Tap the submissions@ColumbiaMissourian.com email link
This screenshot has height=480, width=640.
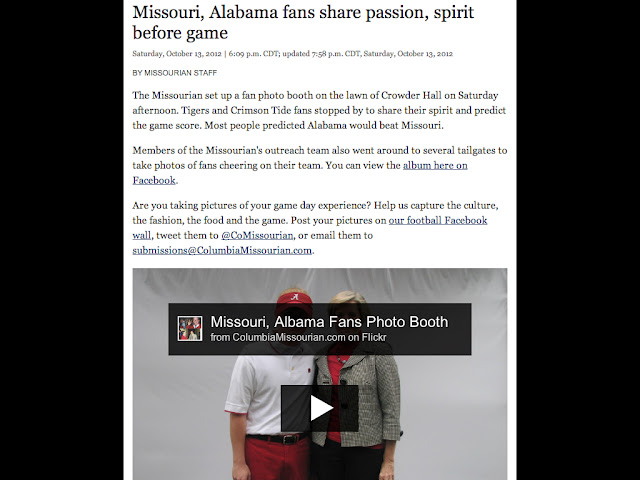(222, 250)
